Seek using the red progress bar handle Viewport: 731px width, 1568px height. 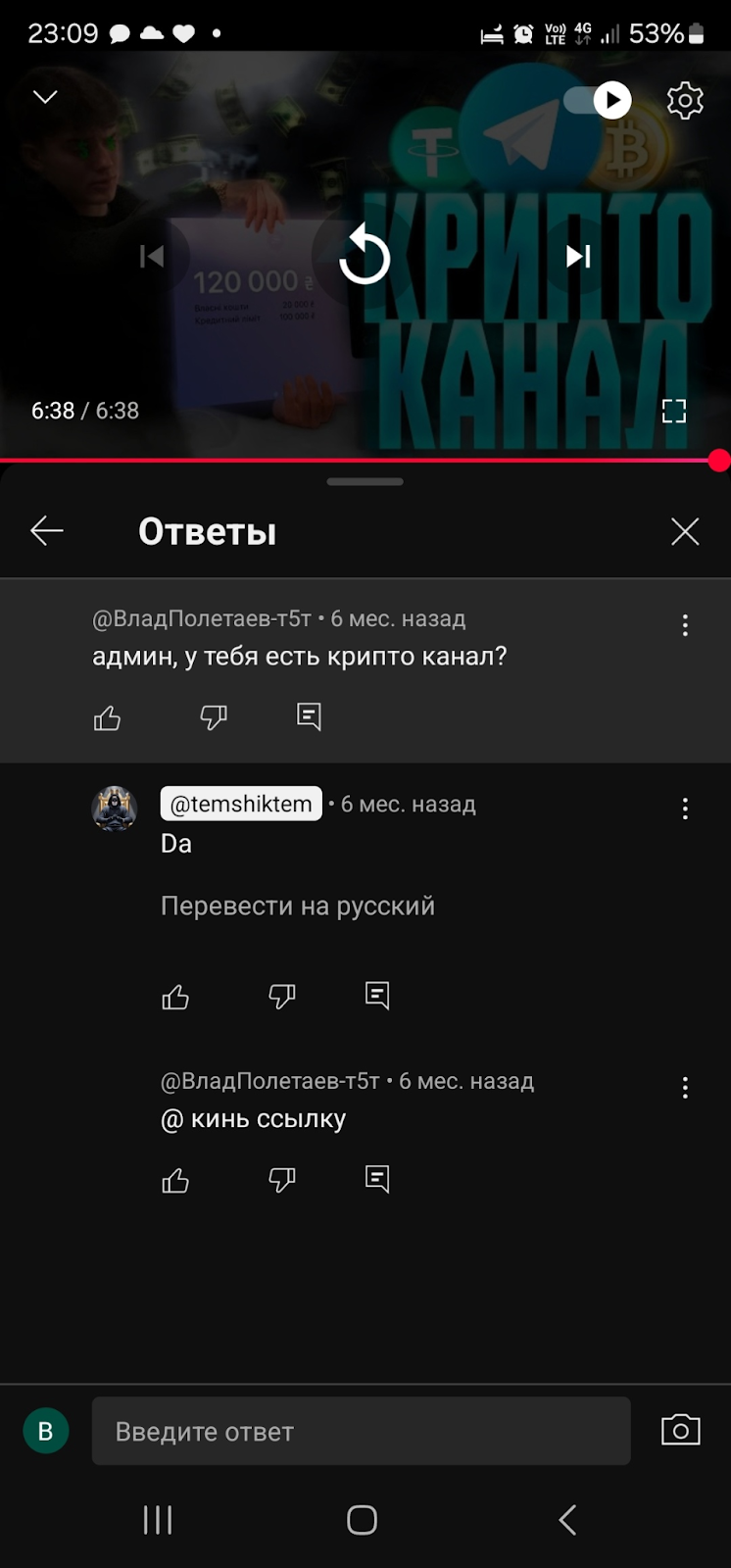719,459
